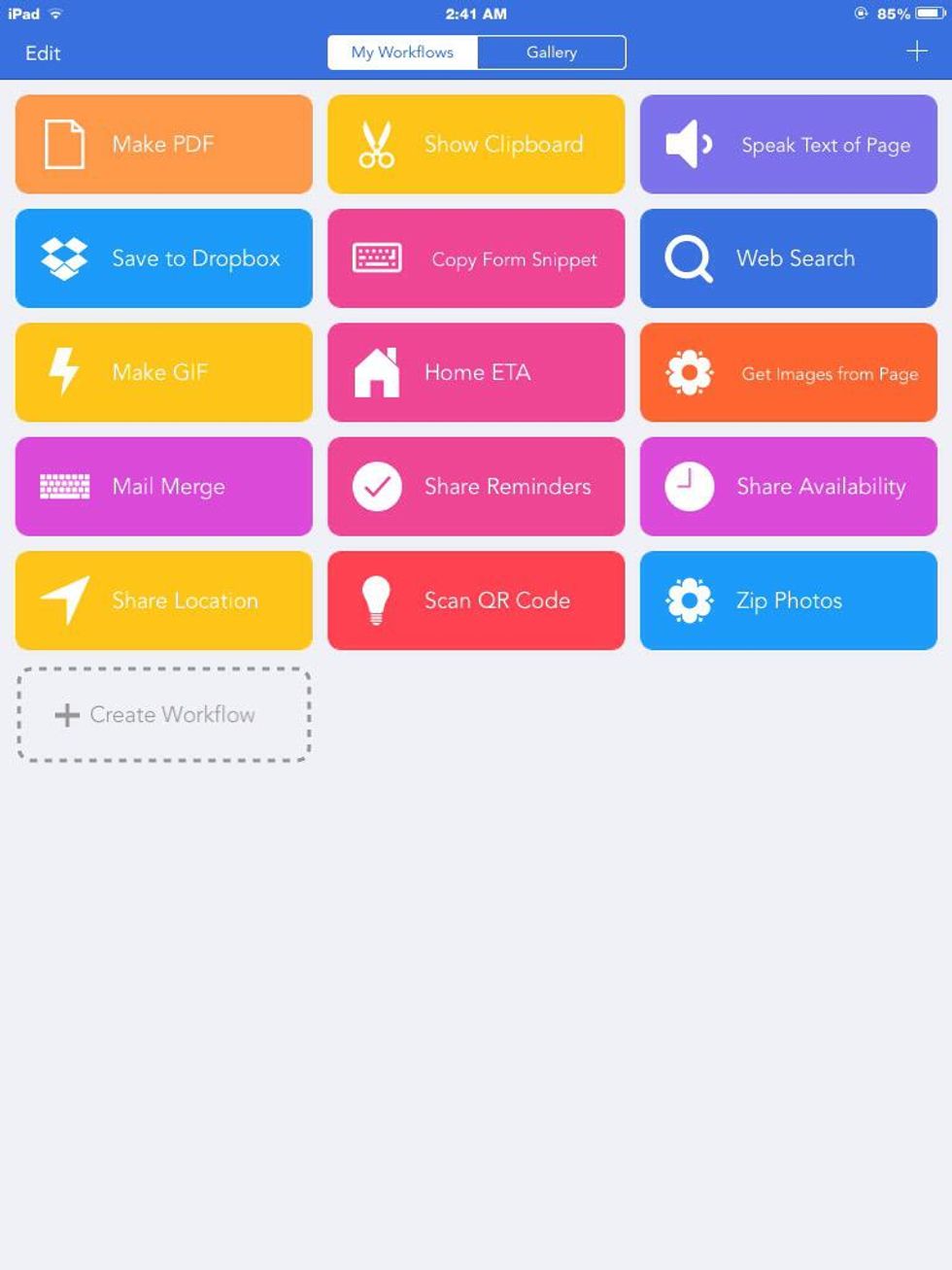Open Get Images from Page workflow
Viewport: 952px width, 1270px height.
tap(788, 372)
